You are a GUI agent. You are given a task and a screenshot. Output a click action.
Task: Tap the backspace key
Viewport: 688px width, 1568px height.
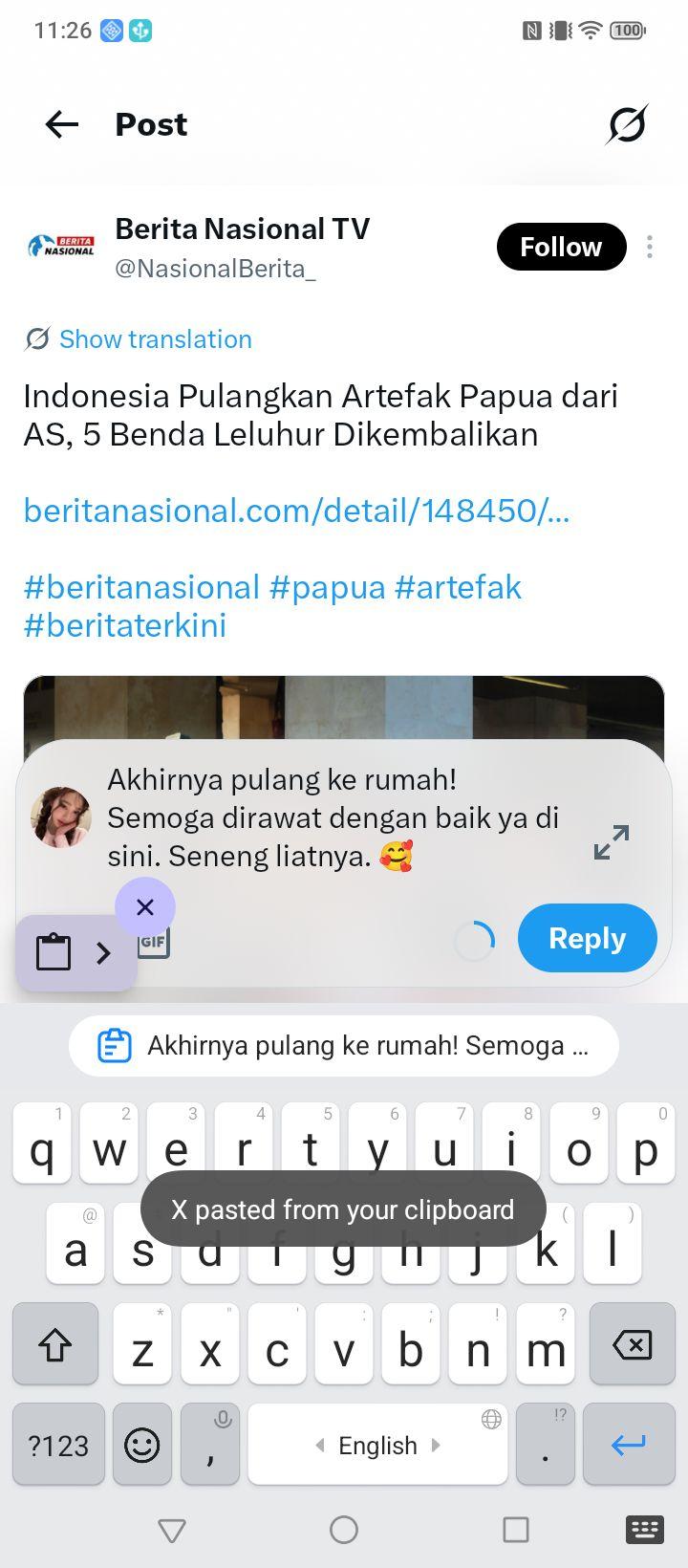[632, 1345]
